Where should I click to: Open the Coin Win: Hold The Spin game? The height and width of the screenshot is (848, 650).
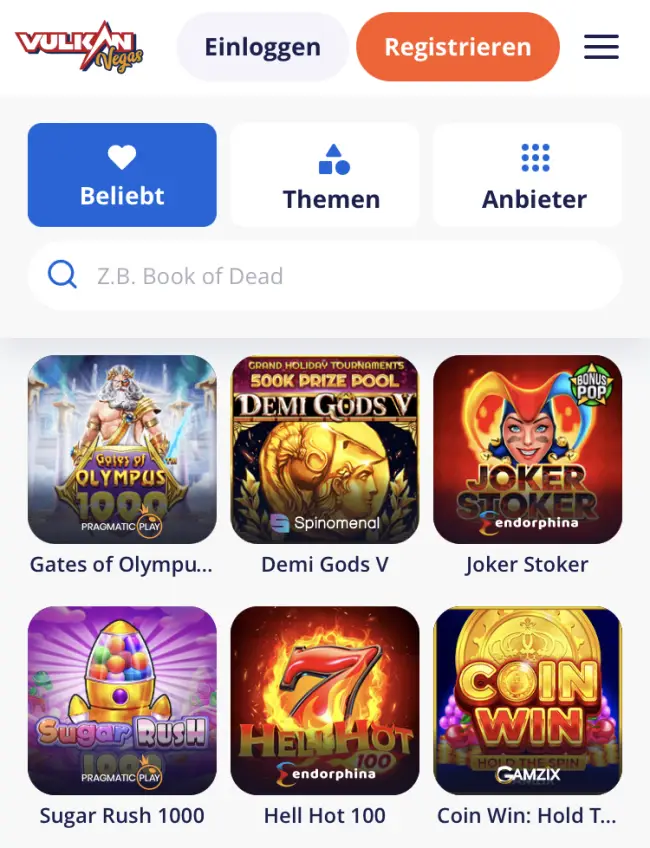click(x=527, y=700)
